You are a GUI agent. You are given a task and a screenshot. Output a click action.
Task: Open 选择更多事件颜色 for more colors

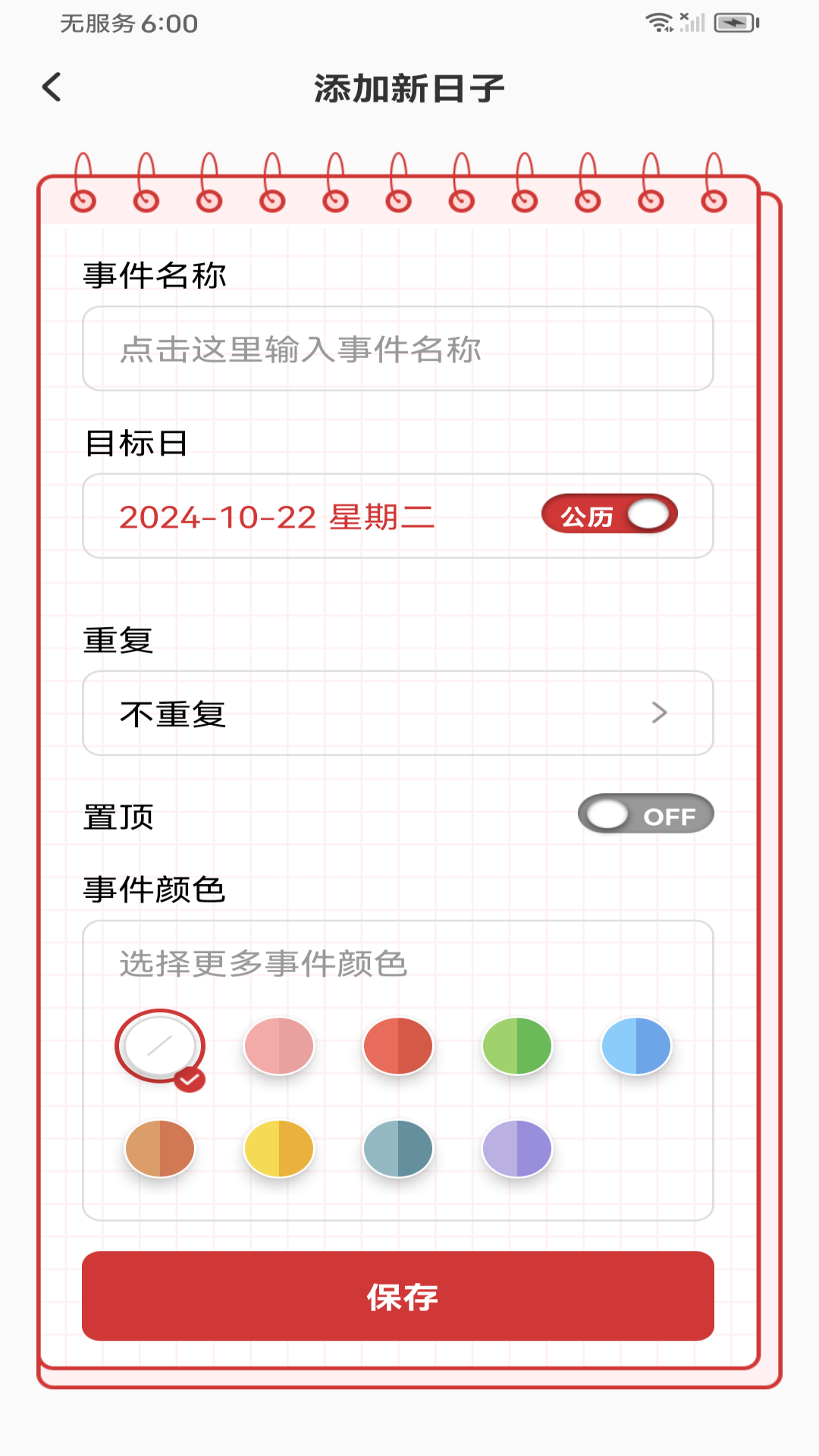click(x=264, y=964)
